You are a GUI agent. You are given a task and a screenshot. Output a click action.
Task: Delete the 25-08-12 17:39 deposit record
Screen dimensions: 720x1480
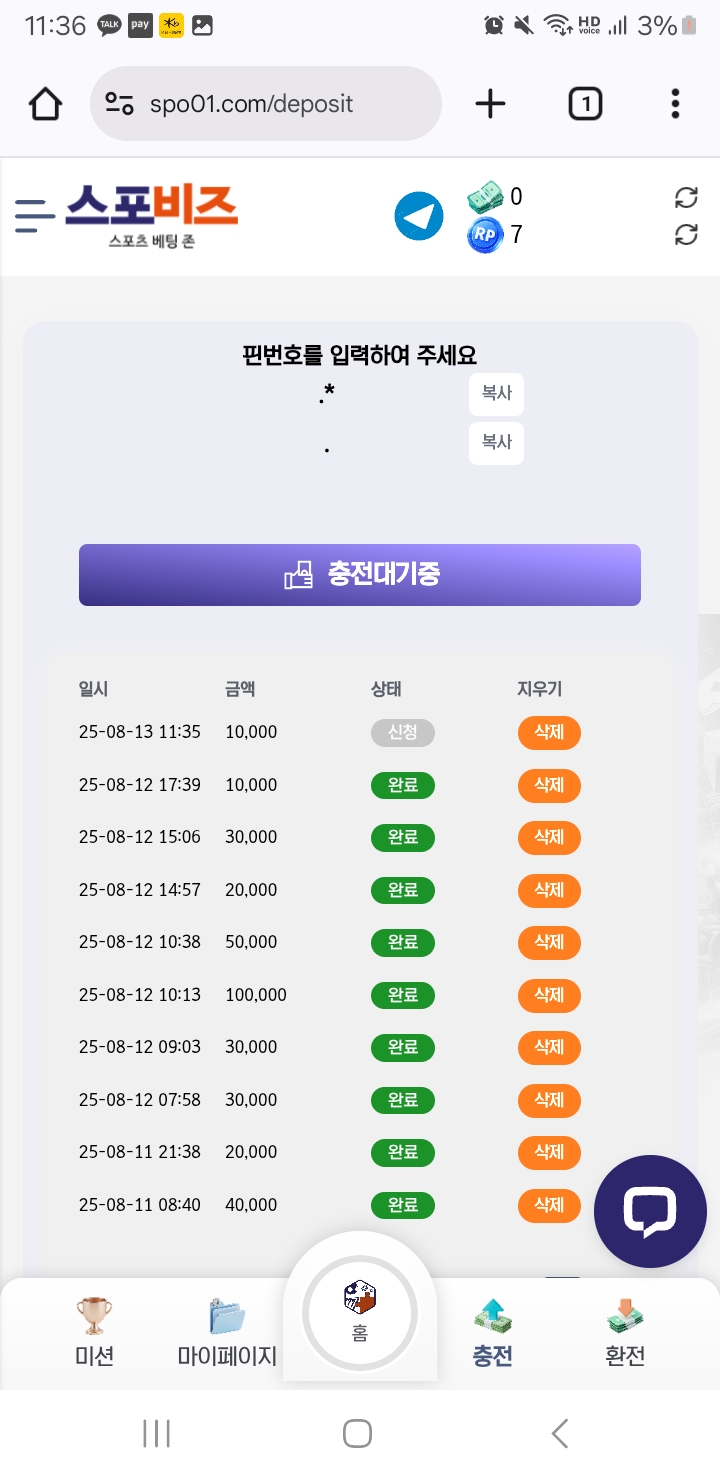(x=549, y=785)
